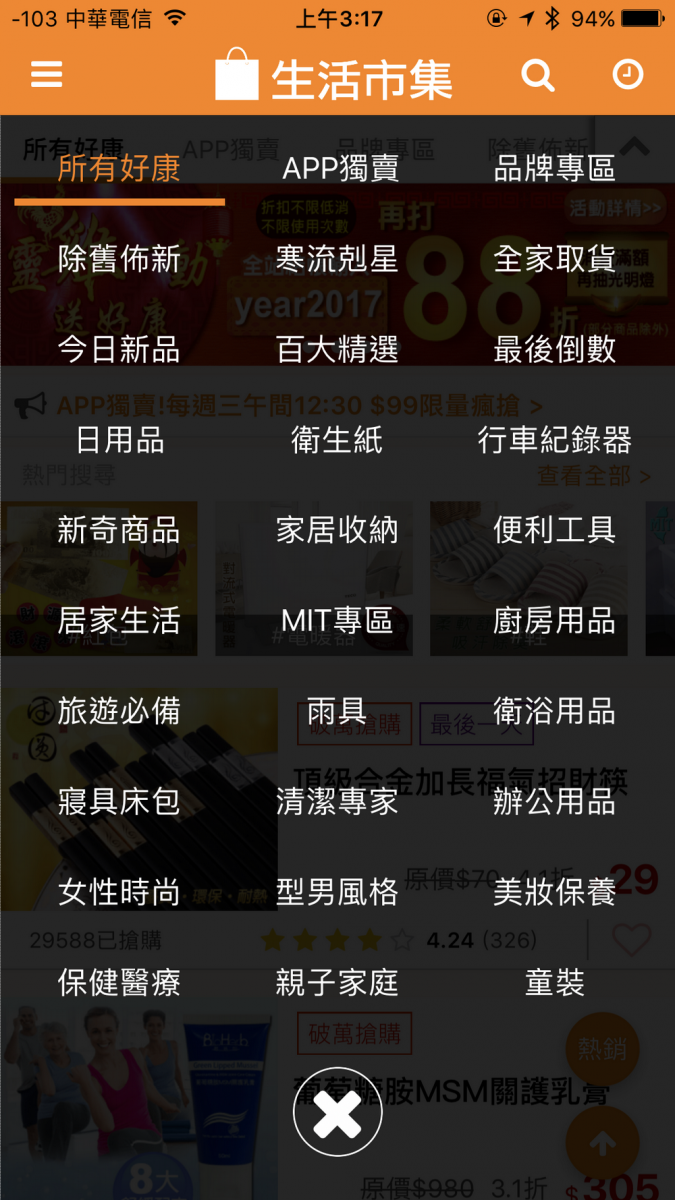The width and height of the screenshot is (675, 1200).
Task: Choose the 除舊佈新 category
Action: point(119,259)
